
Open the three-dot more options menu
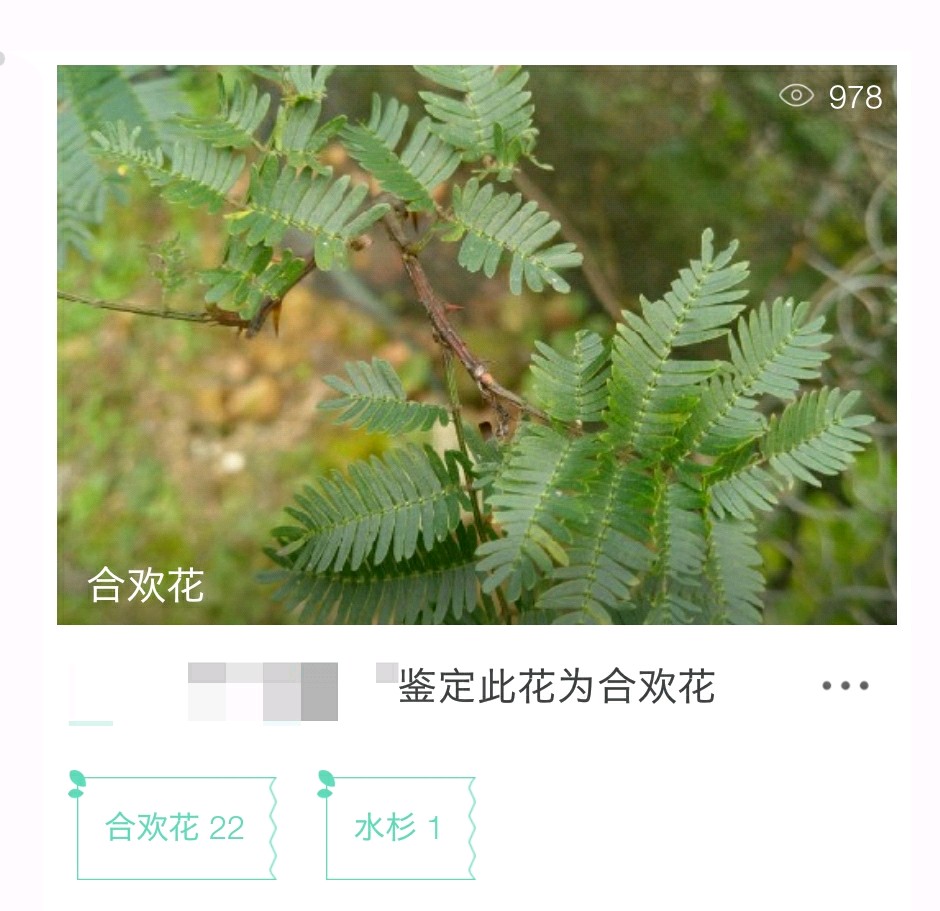pos(845,686)
